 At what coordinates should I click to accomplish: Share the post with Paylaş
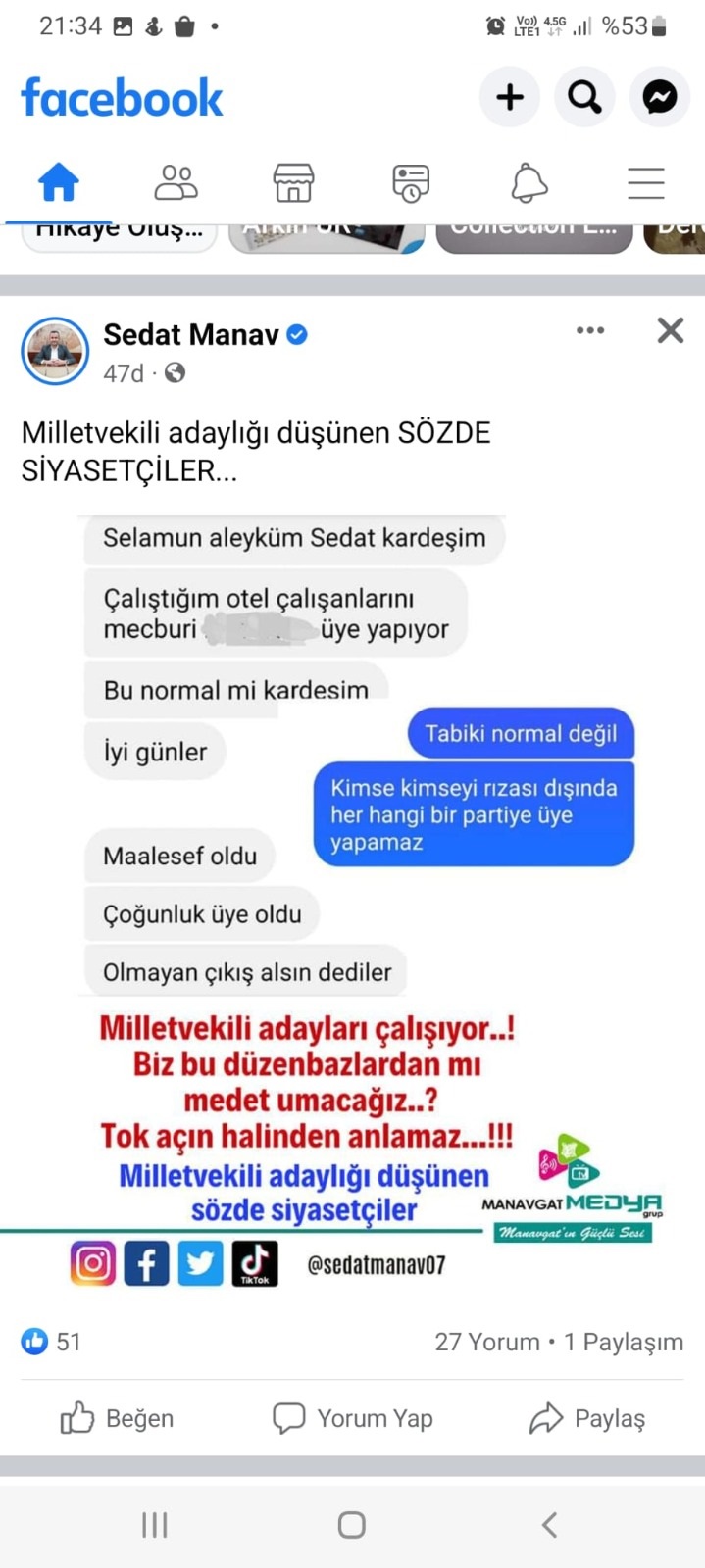pos(587,1418)
